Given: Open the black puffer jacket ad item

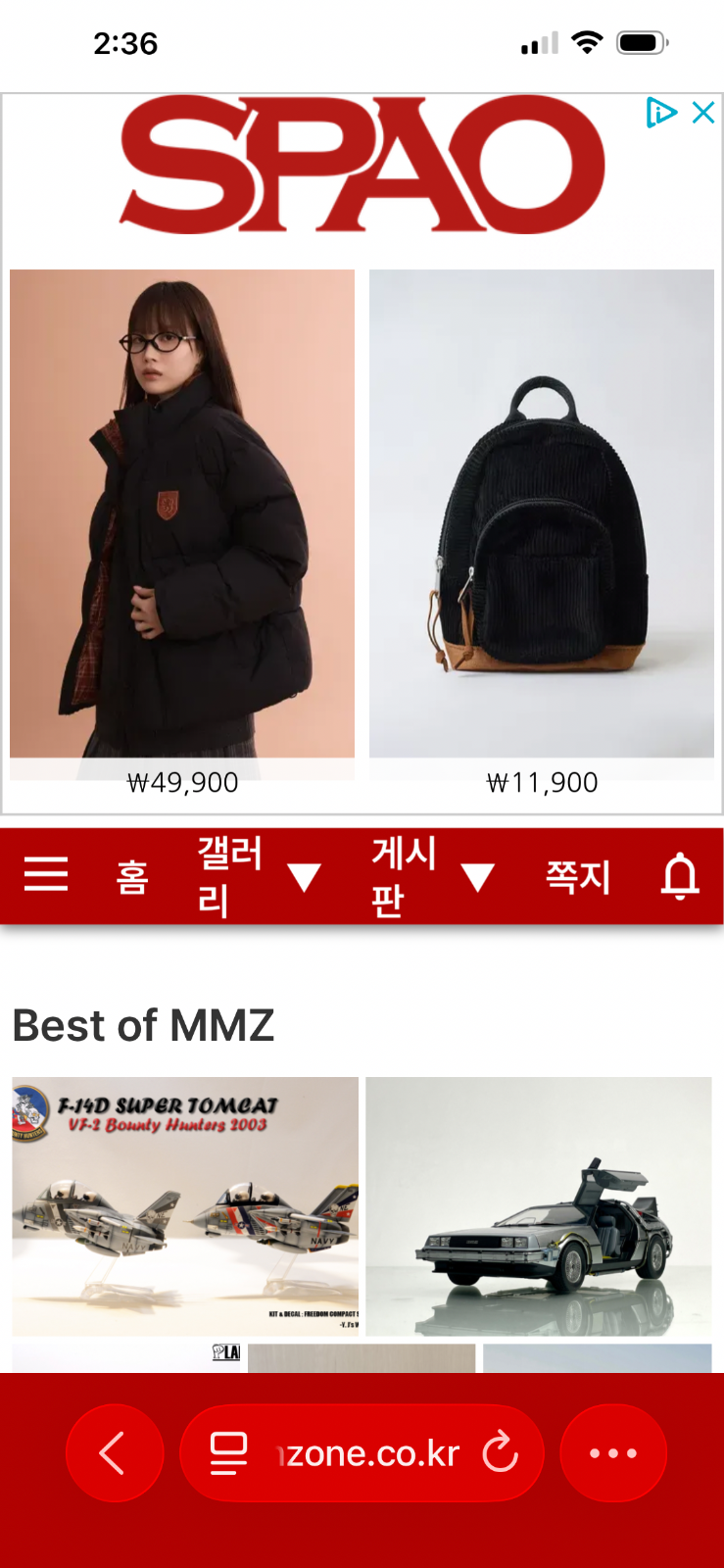Looking at the screenshot, I should 182,514.
